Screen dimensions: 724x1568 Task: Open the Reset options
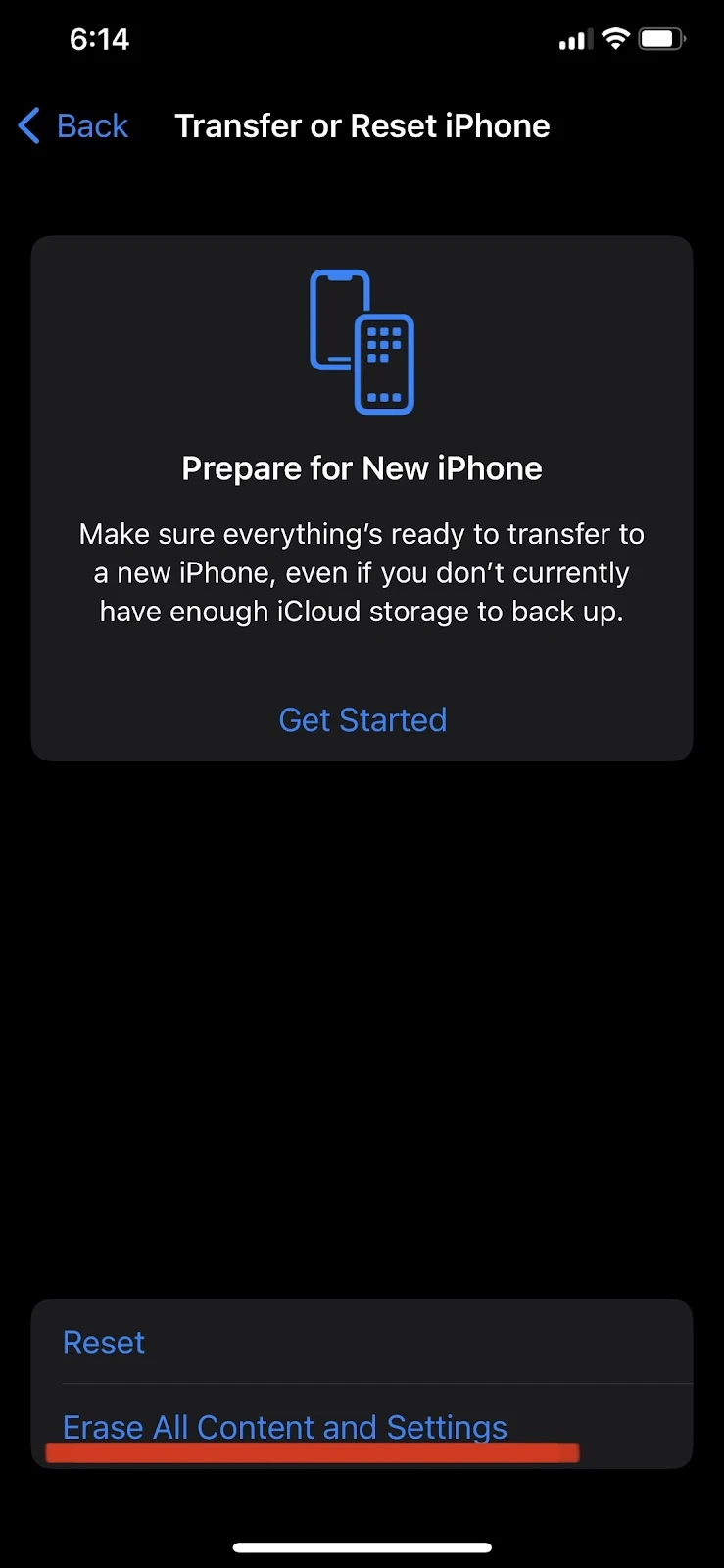362,1342
